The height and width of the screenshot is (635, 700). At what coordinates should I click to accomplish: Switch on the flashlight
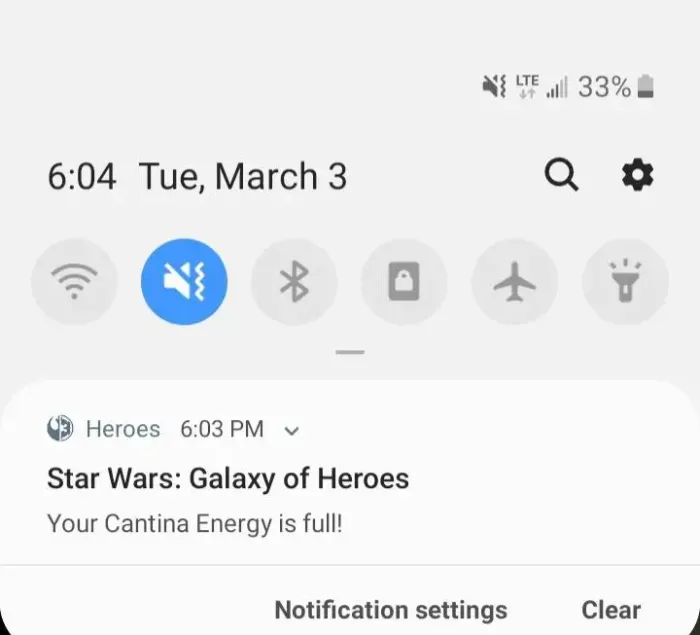click(625, 283)
